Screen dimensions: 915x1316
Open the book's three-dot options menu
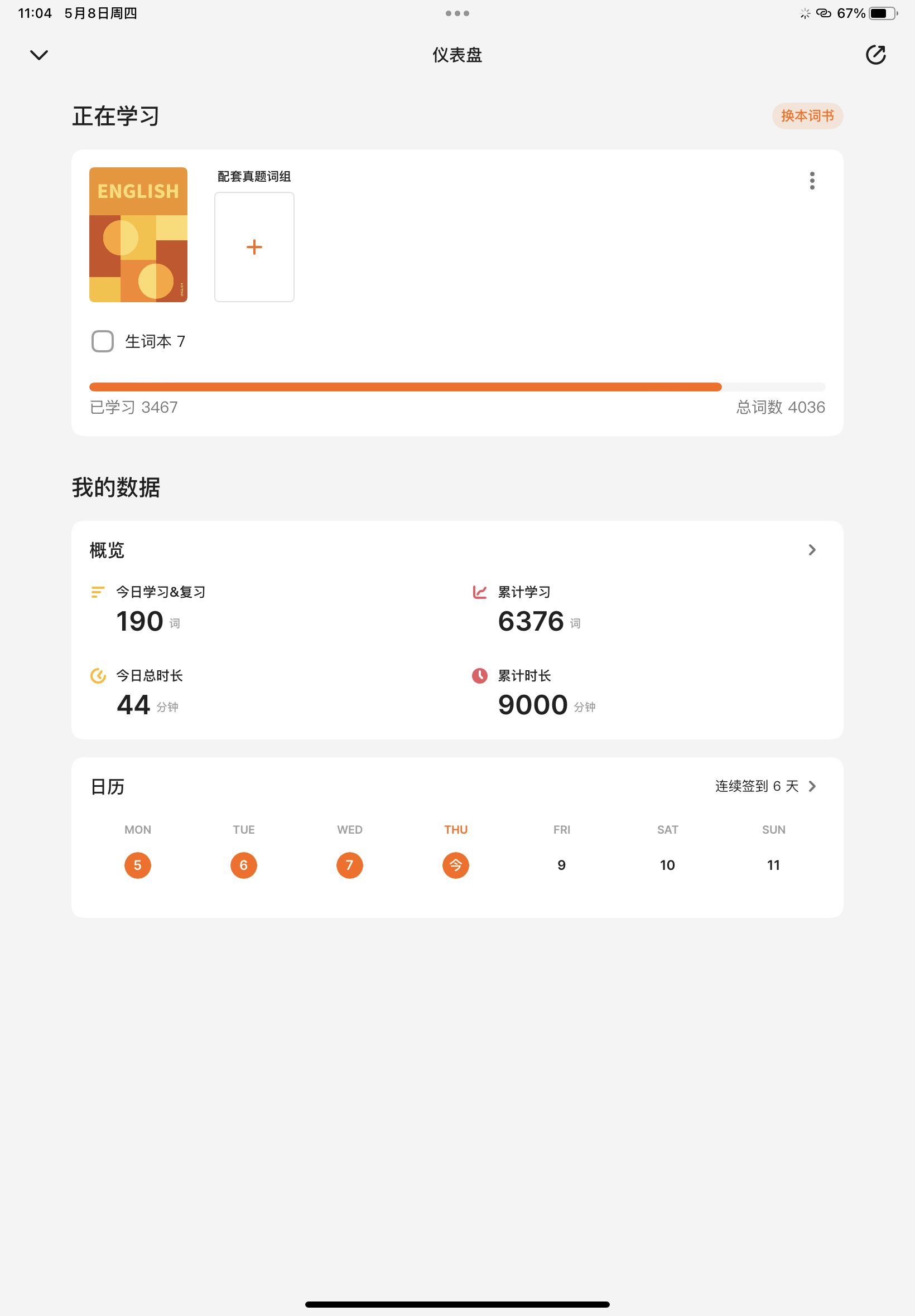click(x=812, y=181)
